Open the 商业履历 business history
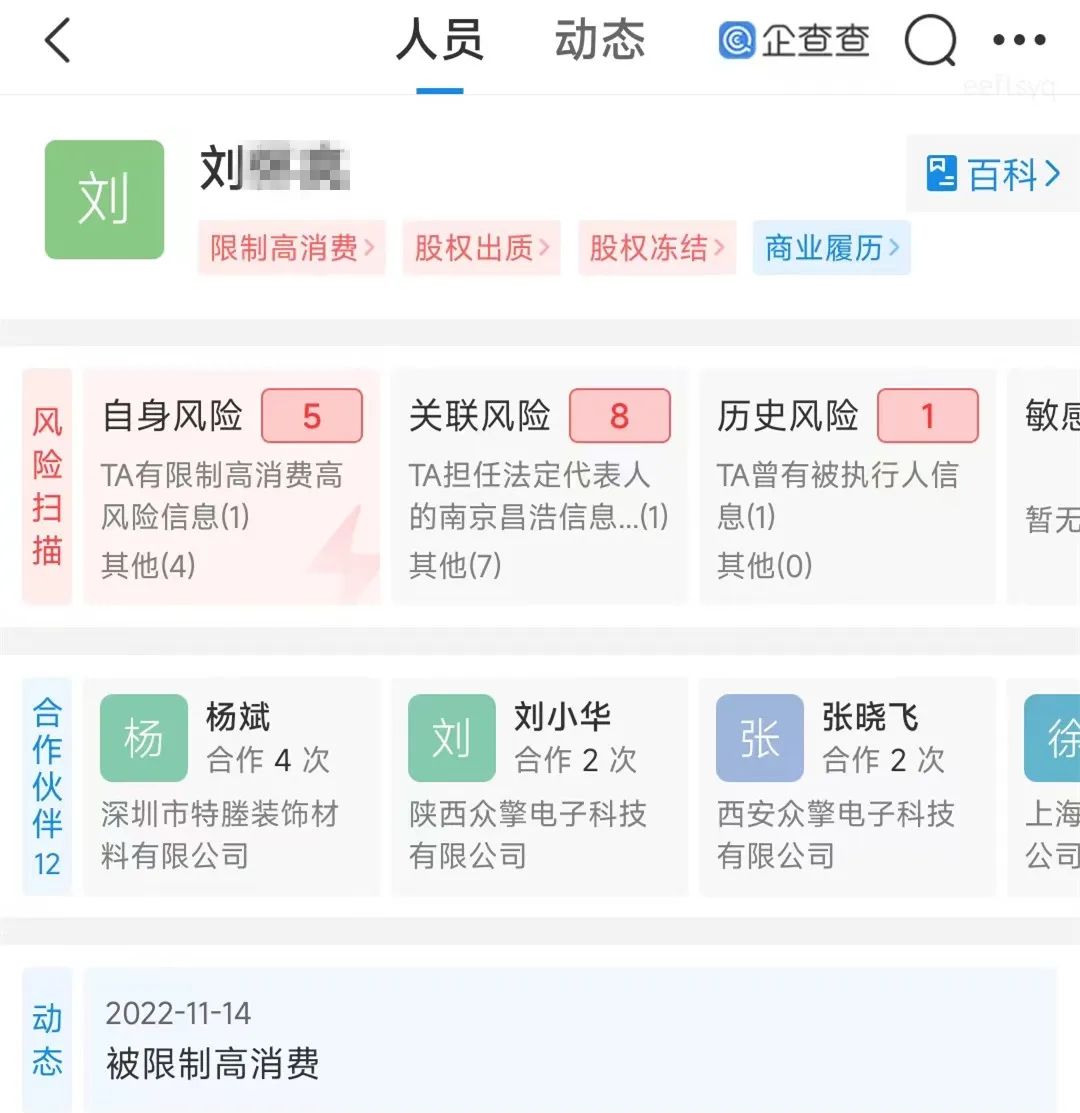This screenshot has height=1113, width=1080. (x=831, y=248)
